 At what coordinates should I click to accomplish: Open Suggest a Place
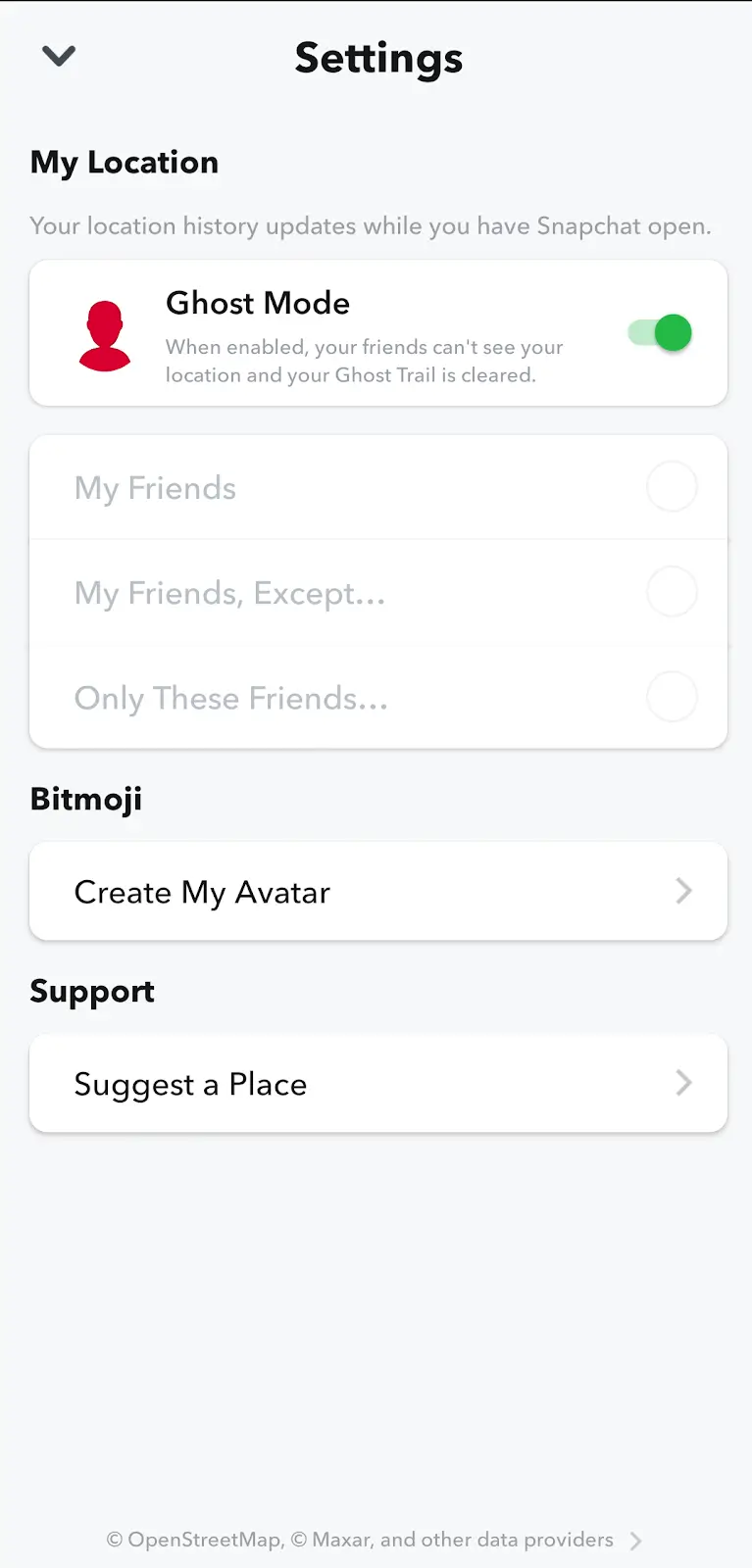click(x=377, y=1084)
